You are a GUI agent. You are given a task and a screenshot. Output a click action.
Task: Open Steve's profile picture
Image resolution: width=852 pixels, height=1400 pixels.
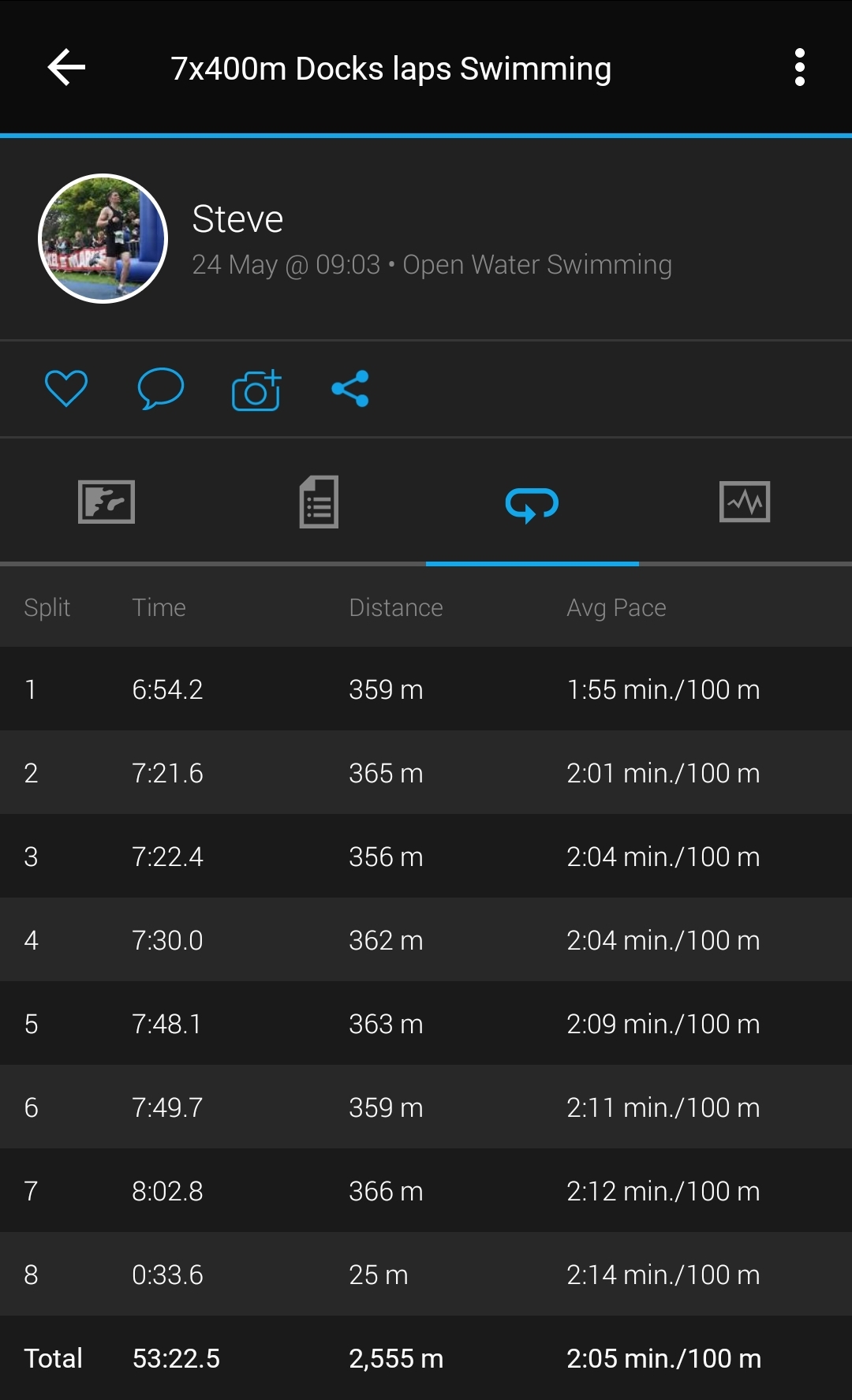[x=103, y=238]
